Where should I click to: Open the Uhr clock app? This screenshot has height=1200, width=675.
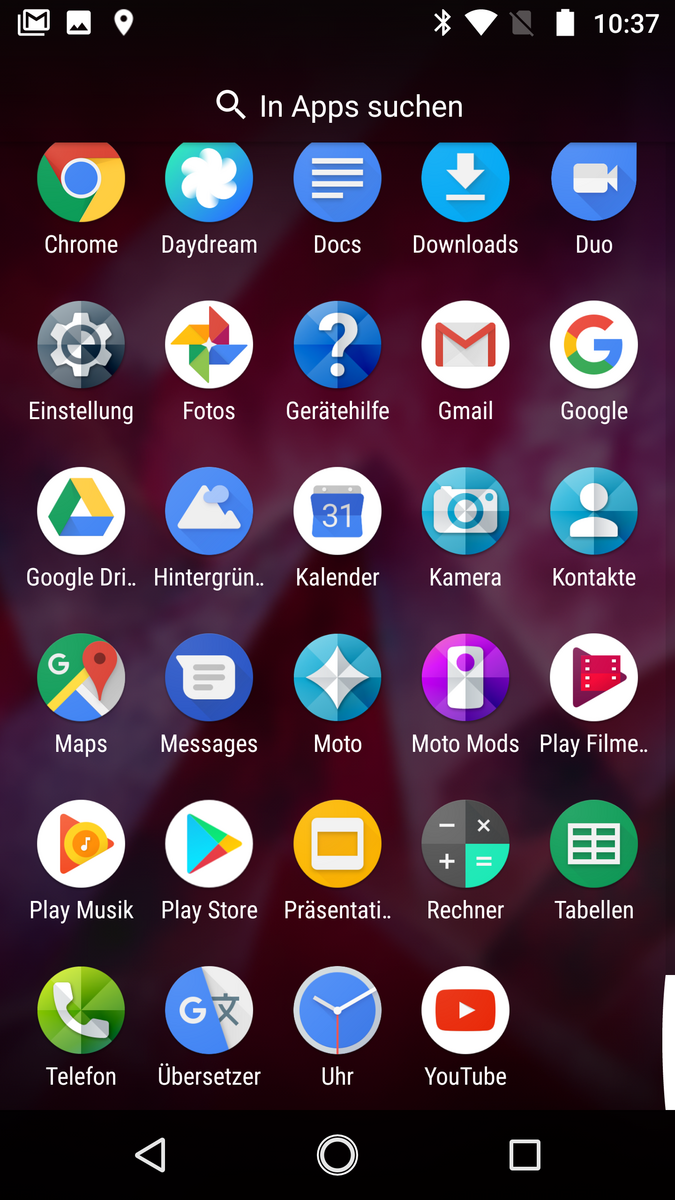pyautogui.click(x=337, y=1010)
